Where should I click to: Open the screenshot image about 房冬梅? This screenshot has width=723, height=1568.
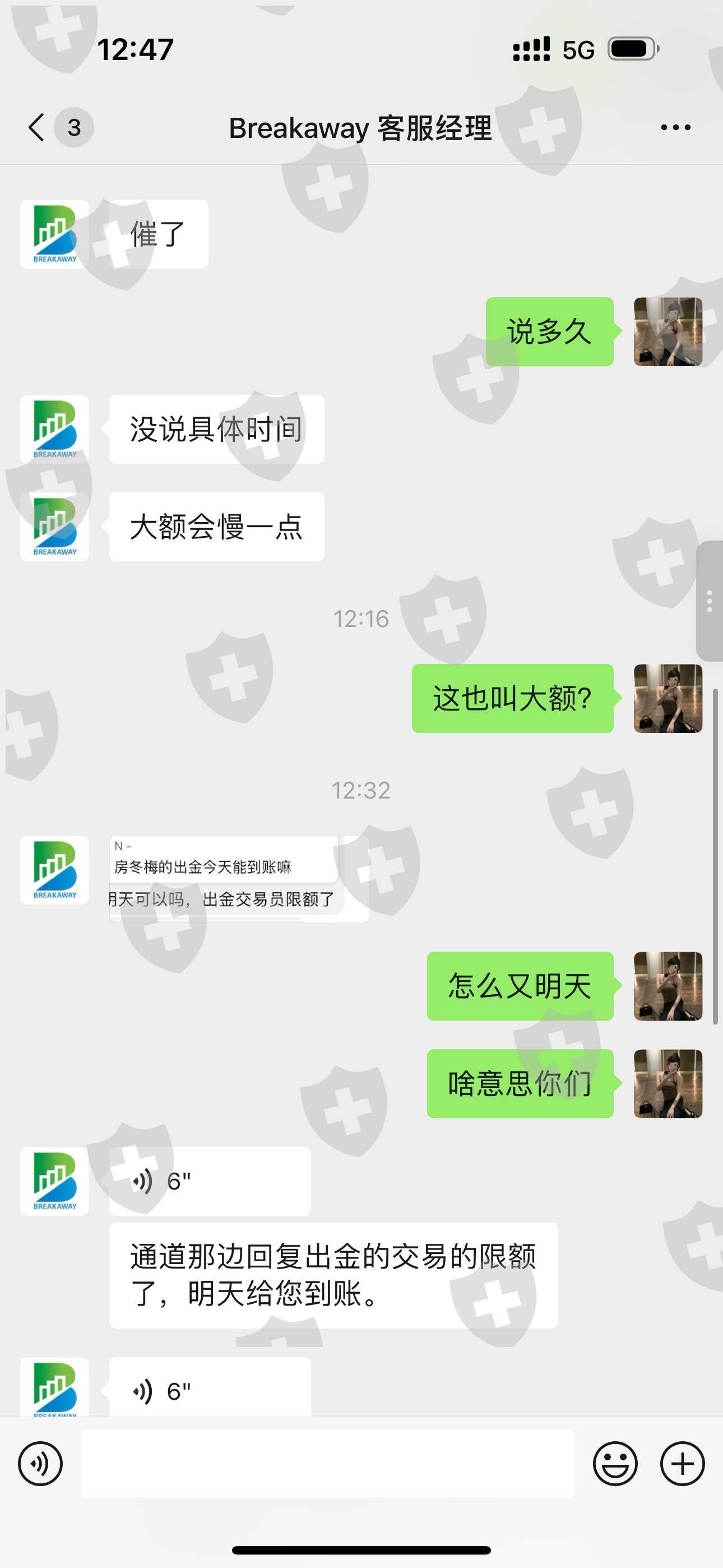[239, 879]
